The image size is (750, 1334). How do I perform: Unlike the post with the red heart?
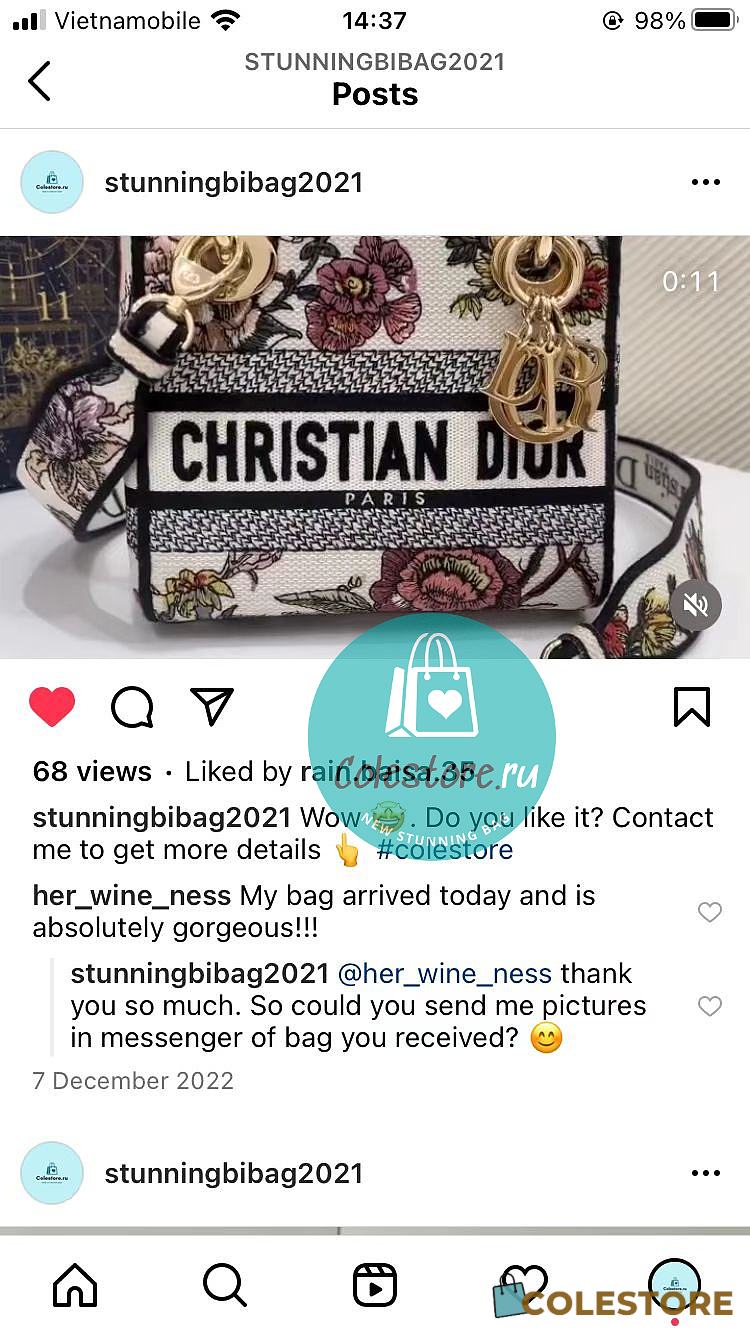[x=52, y=707]
